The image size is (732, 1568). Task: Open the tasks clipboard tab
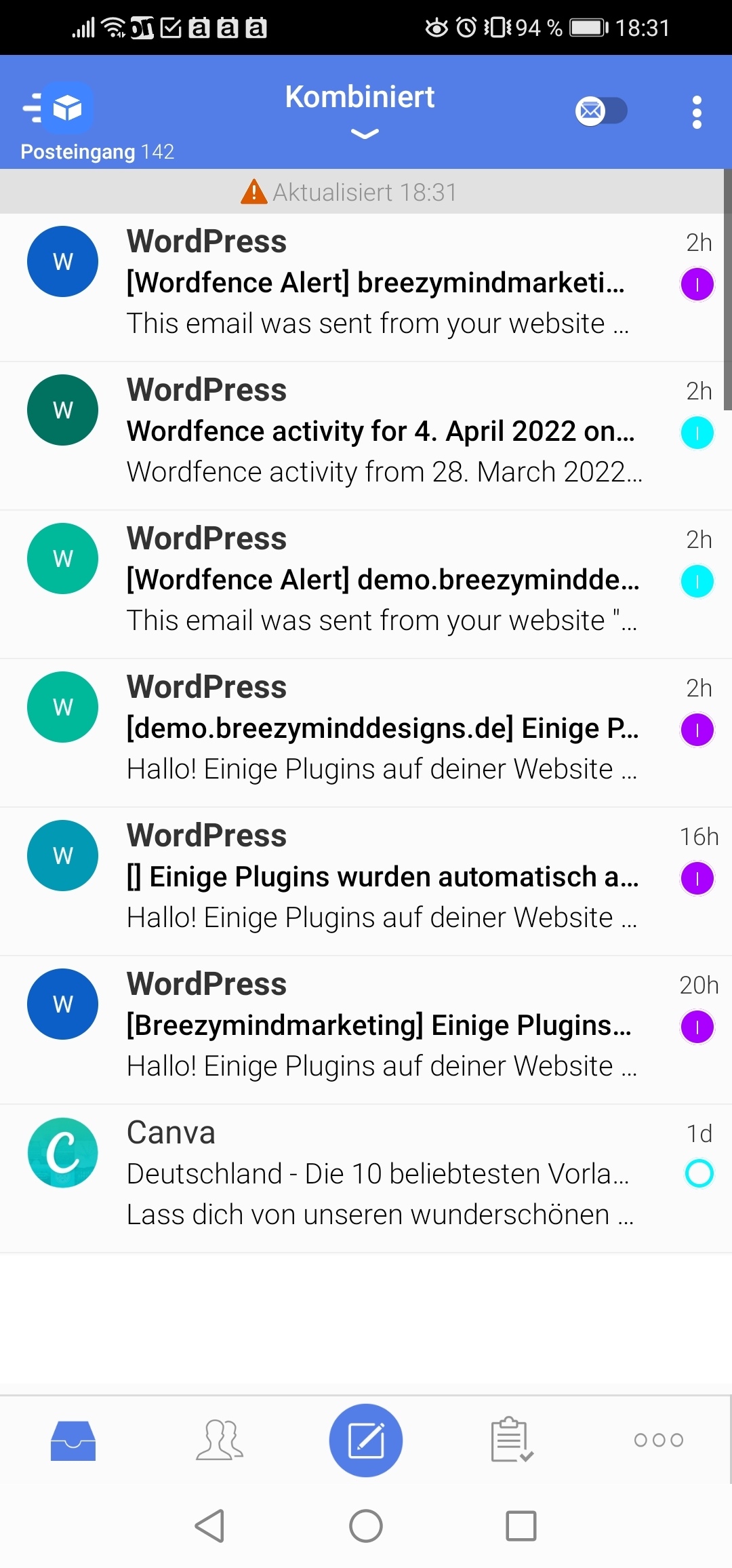512,1440
